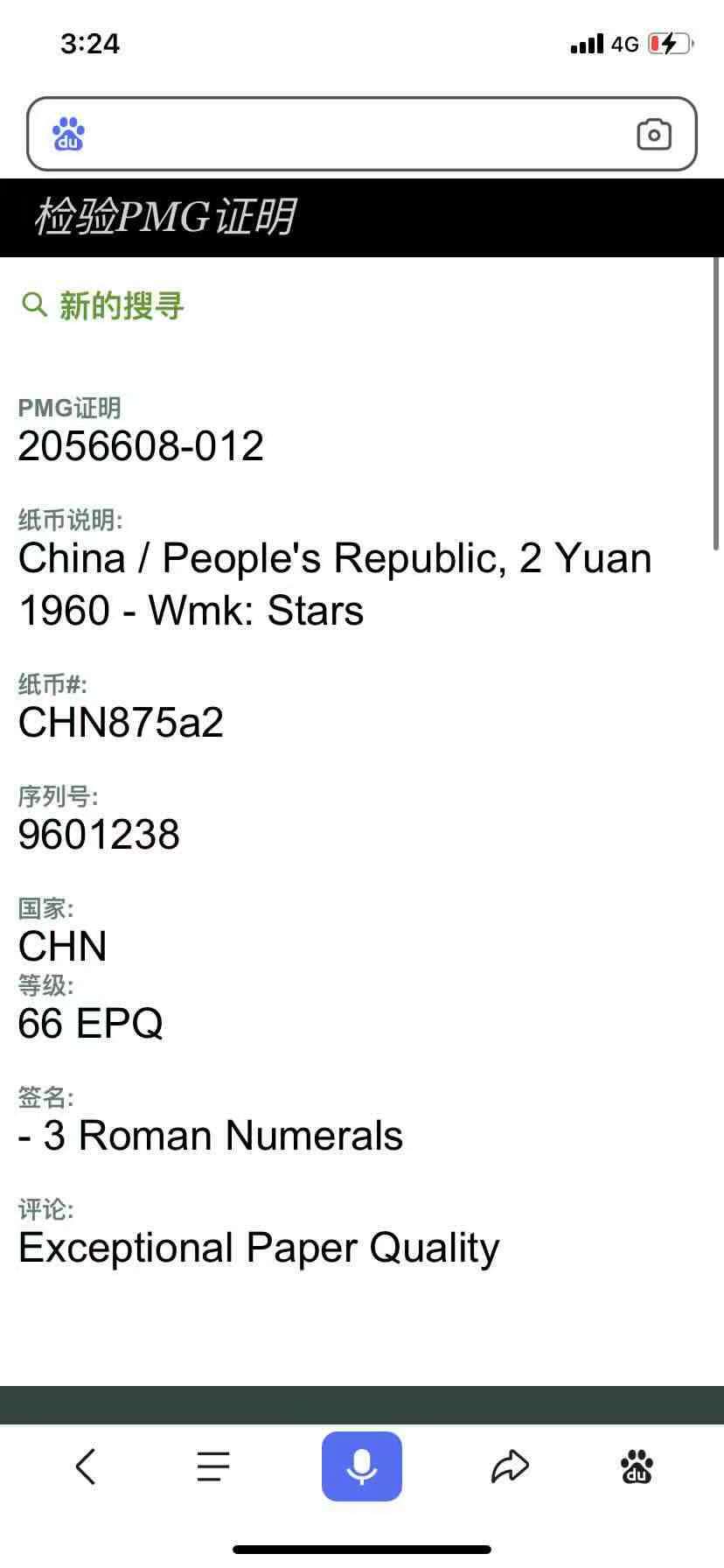This screenshot has width=724, height=1568.
Task: Open the browser menu with three lines
Action: tap(212, 1466)
